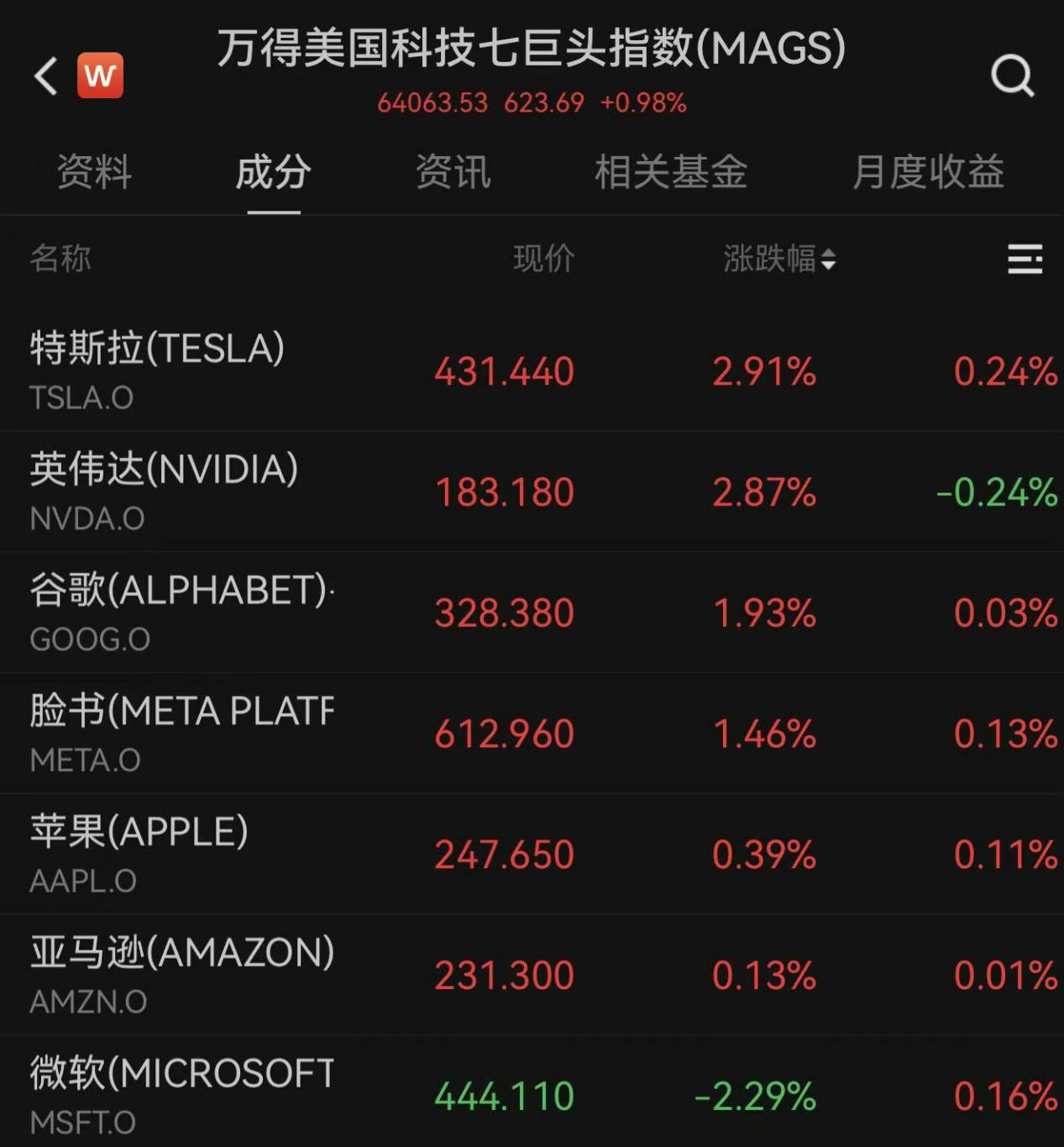Click the 名称 column header
The width and height of the screenshot is (1064, 1147).
tap(60, 259)
